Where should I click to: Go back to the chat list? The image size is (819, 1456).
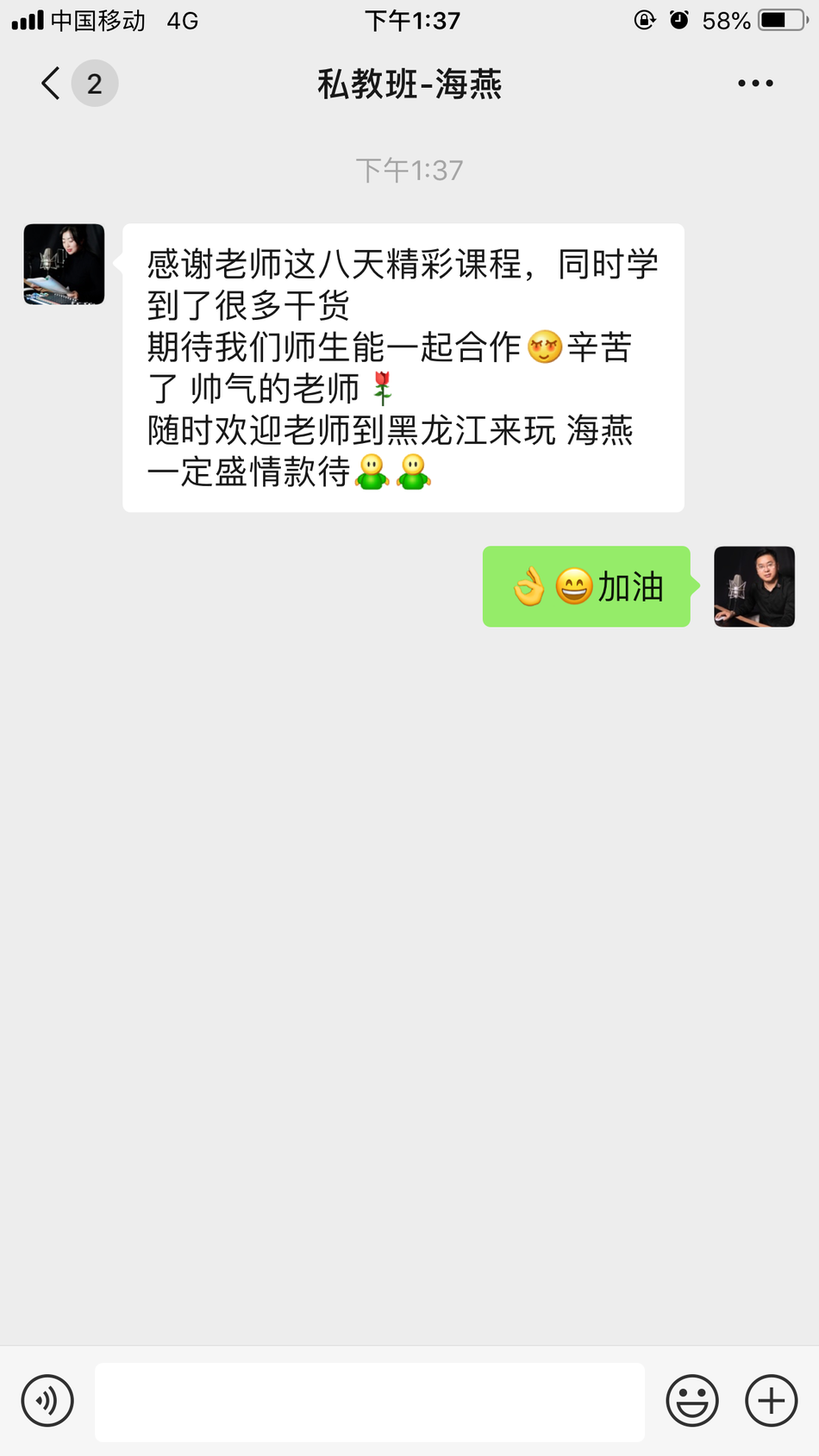point(52,84)
